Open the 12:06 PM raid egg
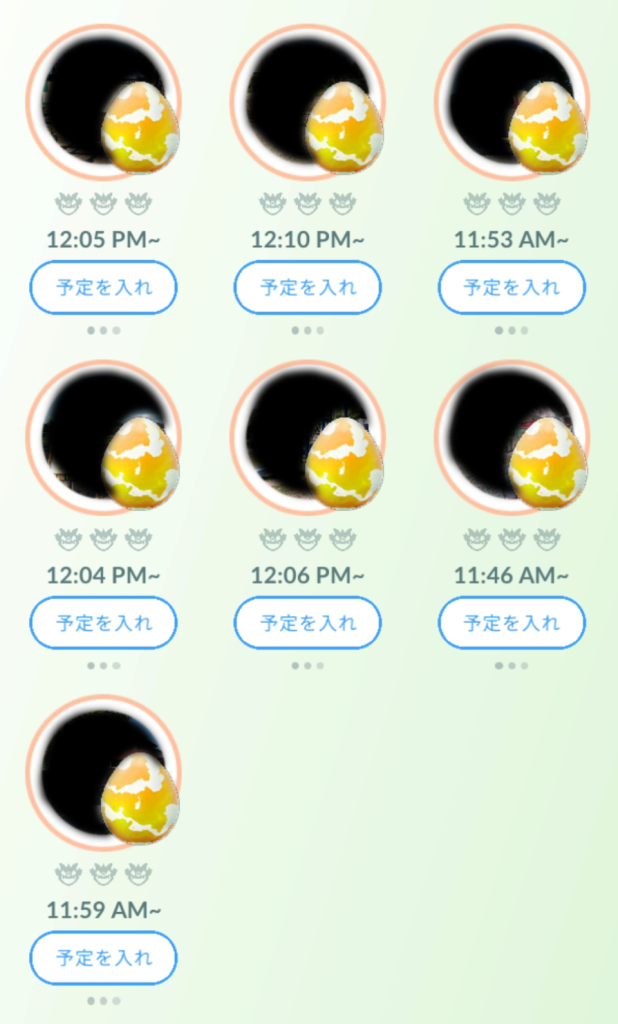Image resolution: width=618 pixels, height=1024 pixels. (308, 438)
